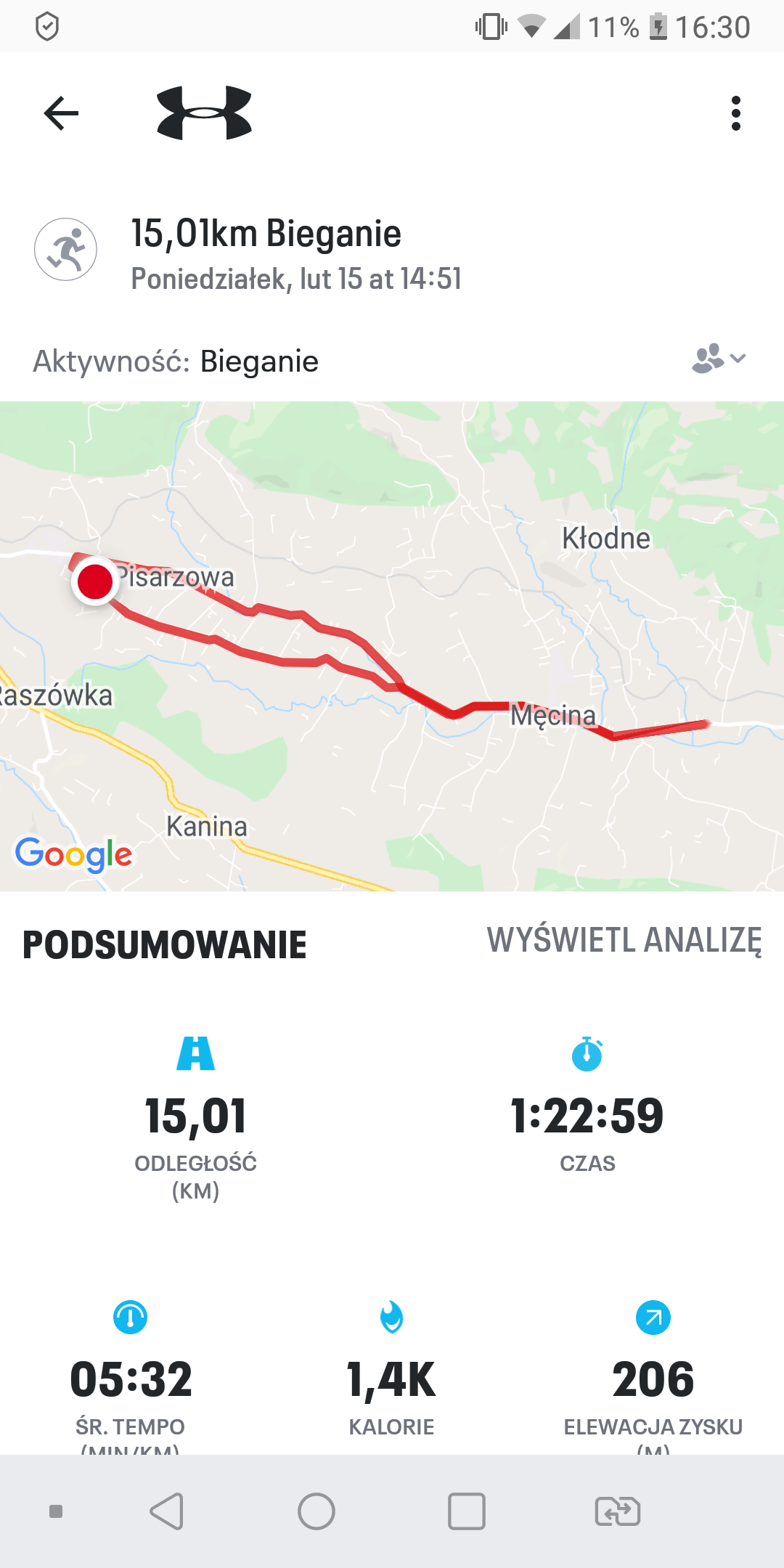Image resolution: width=784 pixels, height=1568 pixels.
Task: Expand the privacy sharing dropdown
Action: click(x=719, y=359)
